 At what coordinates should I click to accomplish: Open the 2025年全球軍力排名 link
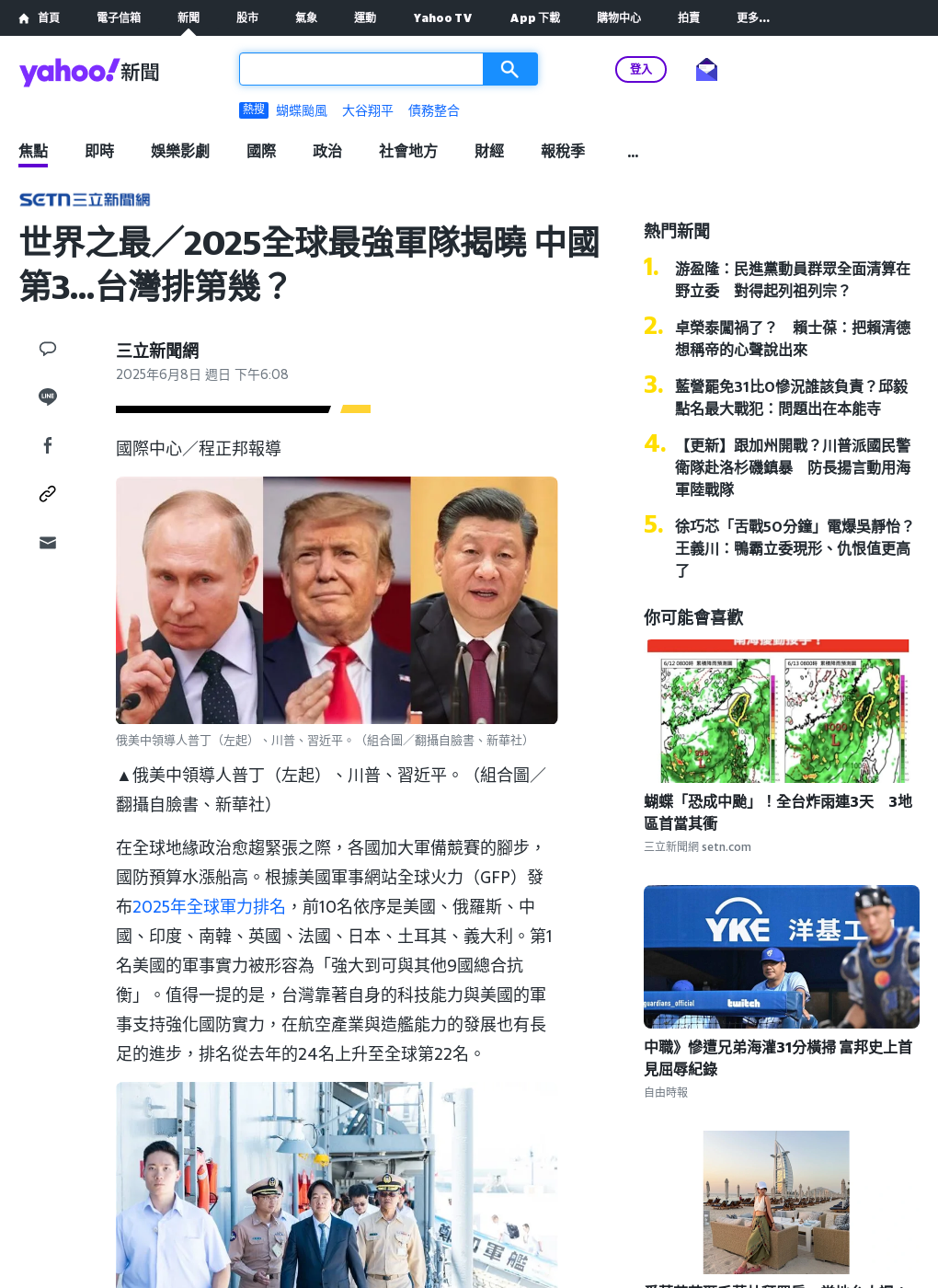209,906
